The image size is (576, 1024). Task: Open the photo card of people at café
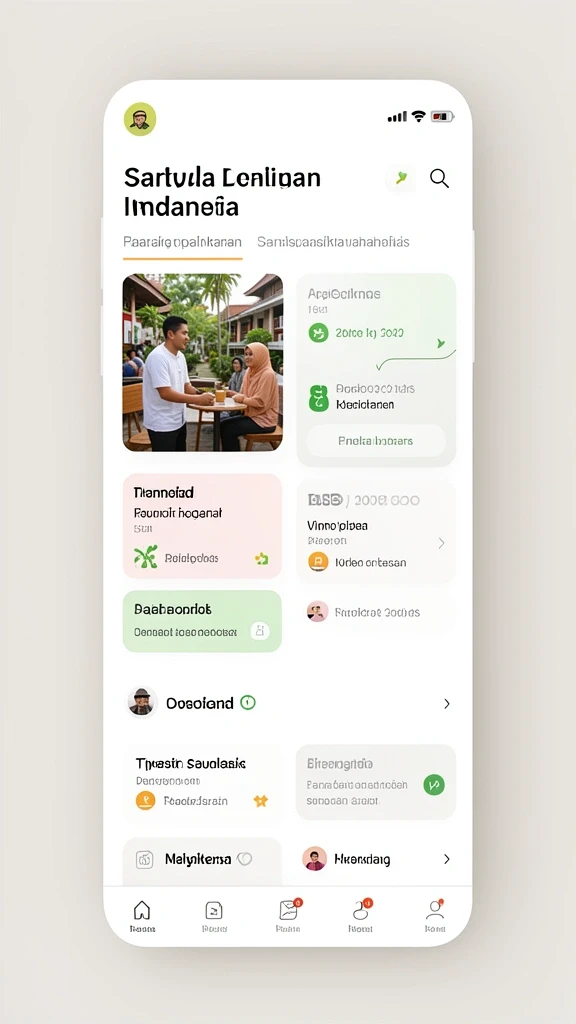click(x=202, y=362)
